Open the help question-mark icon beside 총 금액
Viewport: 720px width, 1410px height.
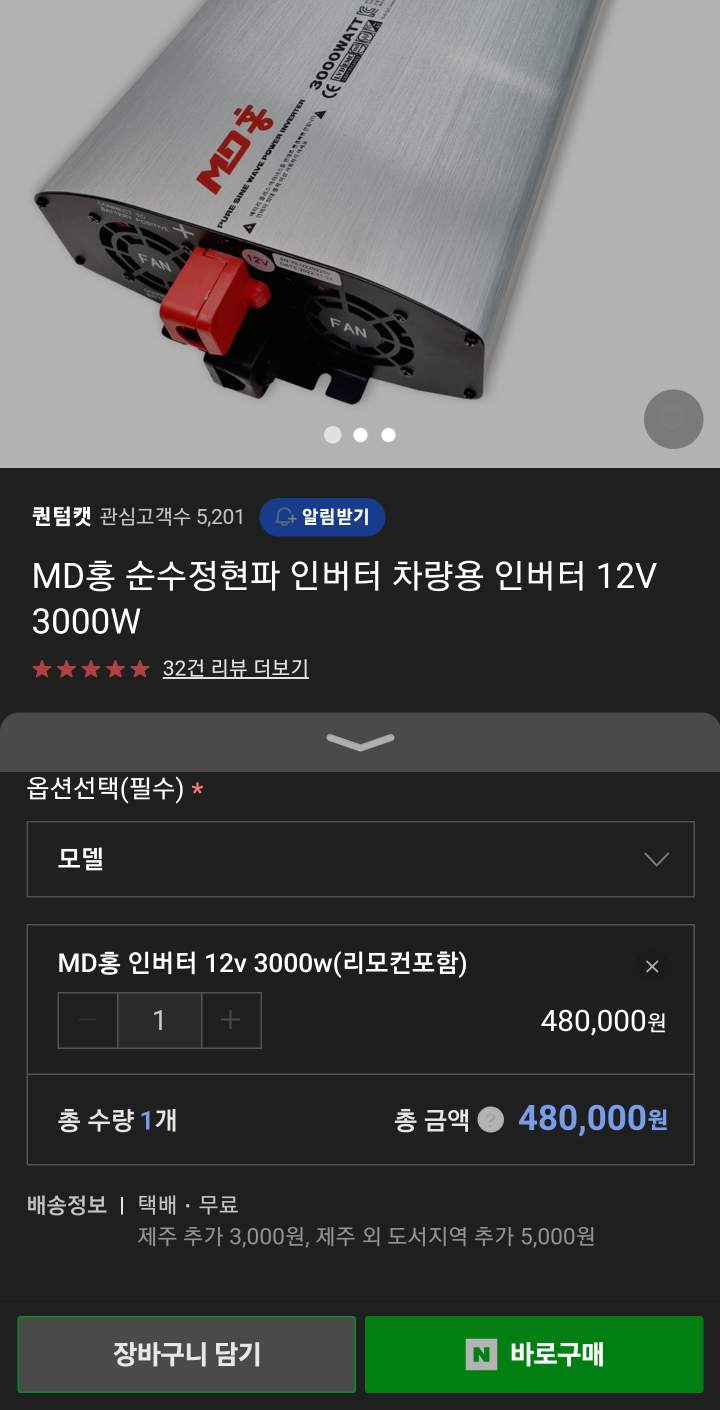click(x=489, y=1119)
